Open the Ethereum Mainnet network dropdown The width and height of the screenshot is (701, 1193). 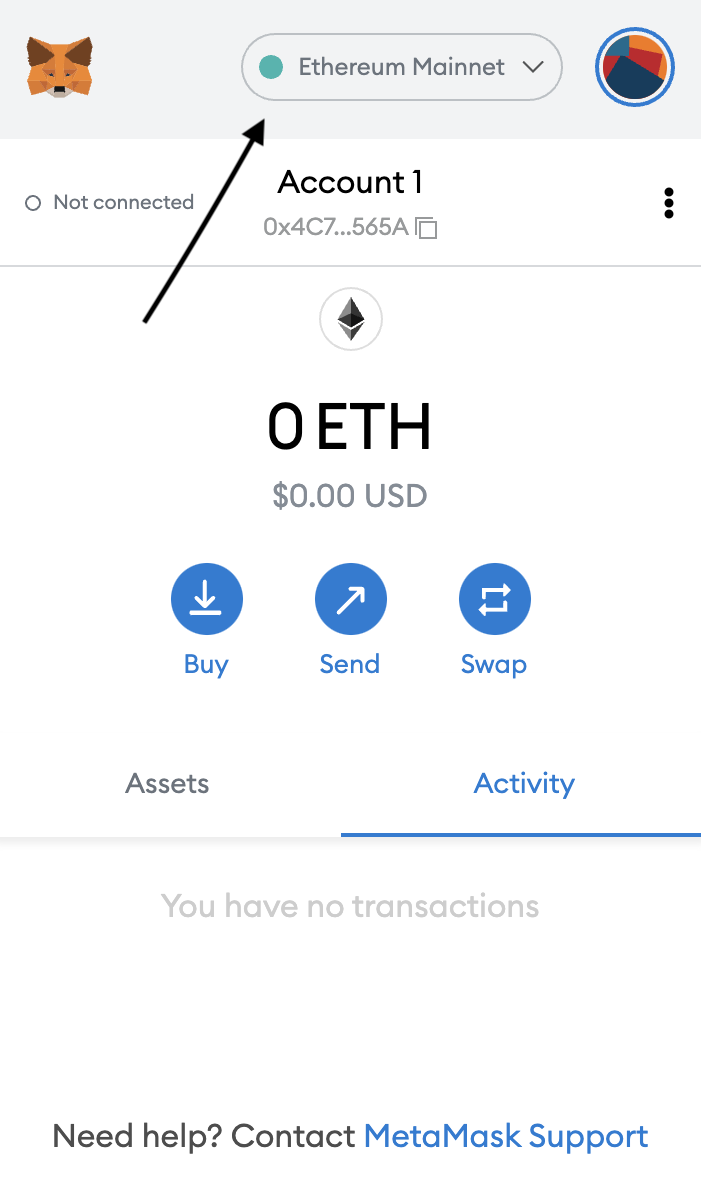tap(402, 67)
